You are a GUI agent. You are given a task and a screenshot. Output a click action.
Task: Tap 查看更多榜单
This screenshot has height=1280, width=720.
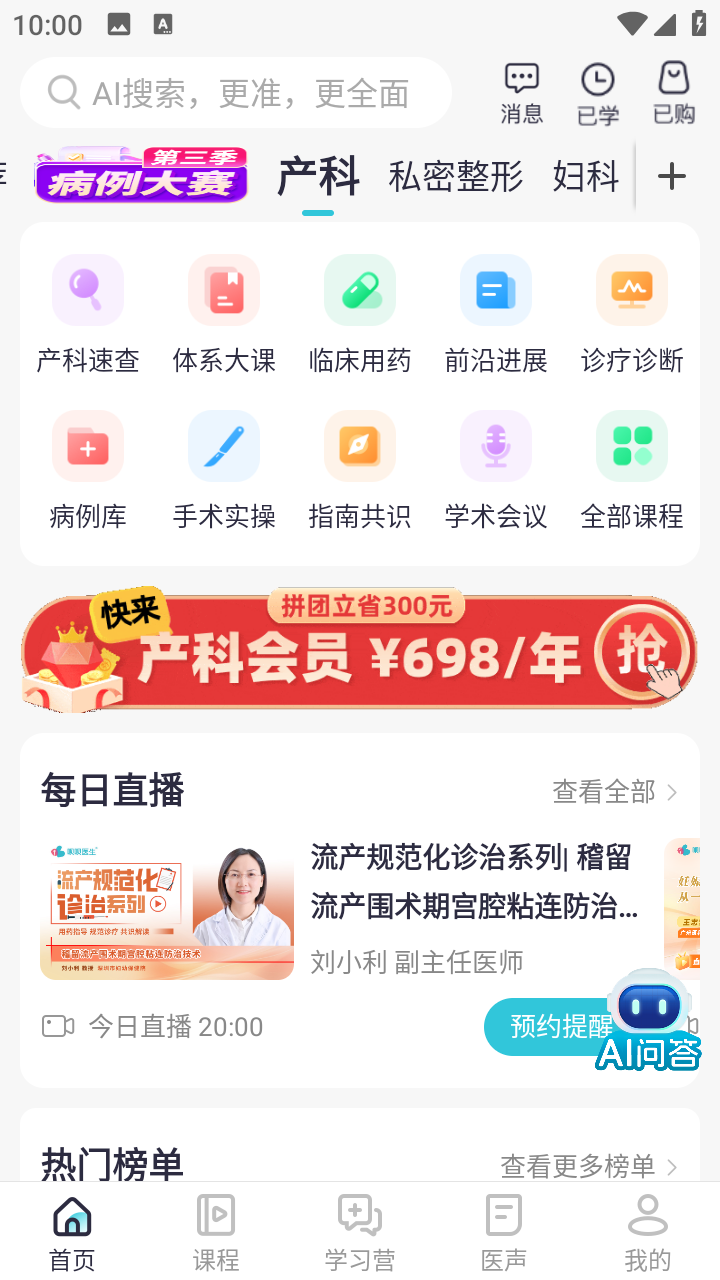coord(588,1166)
